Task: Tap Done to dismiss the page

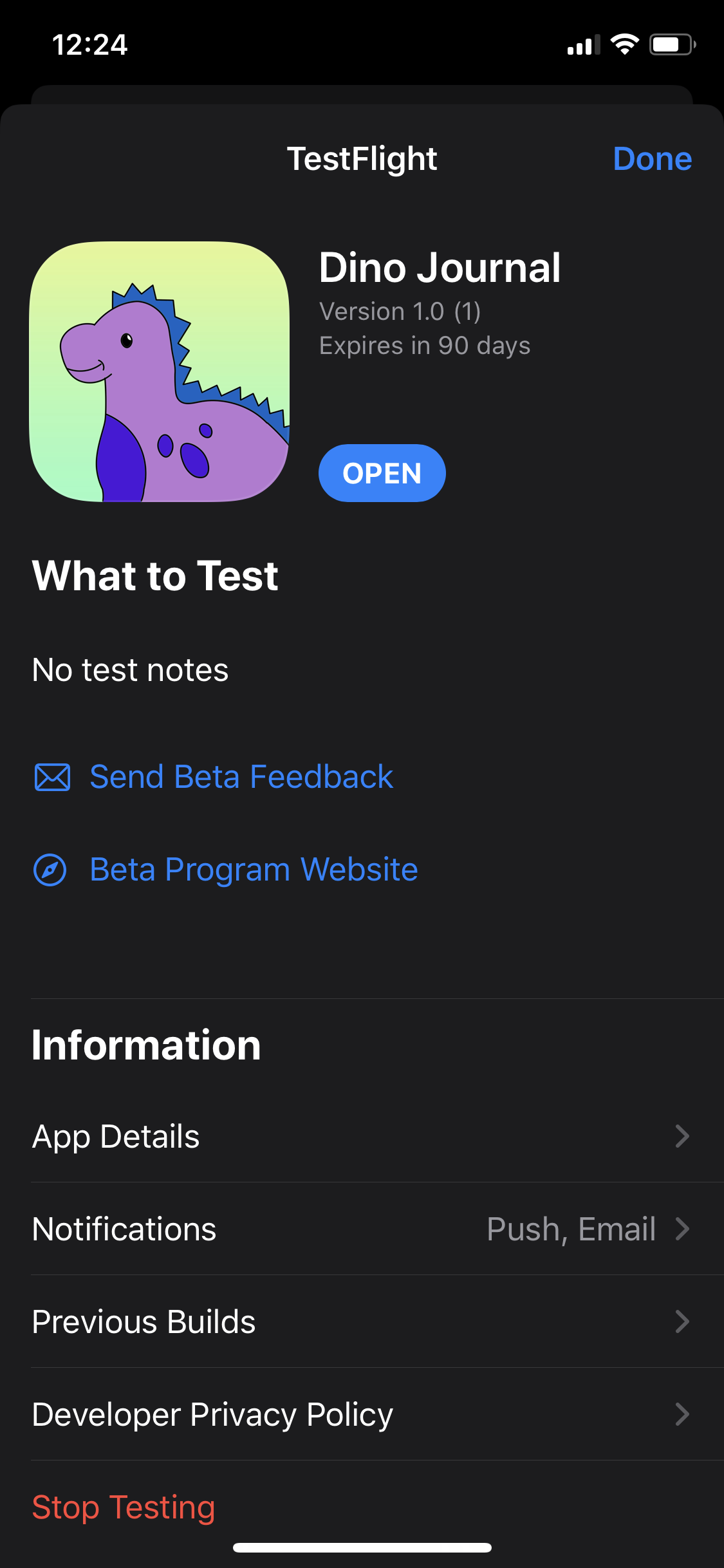Action: tap(653, 158)
